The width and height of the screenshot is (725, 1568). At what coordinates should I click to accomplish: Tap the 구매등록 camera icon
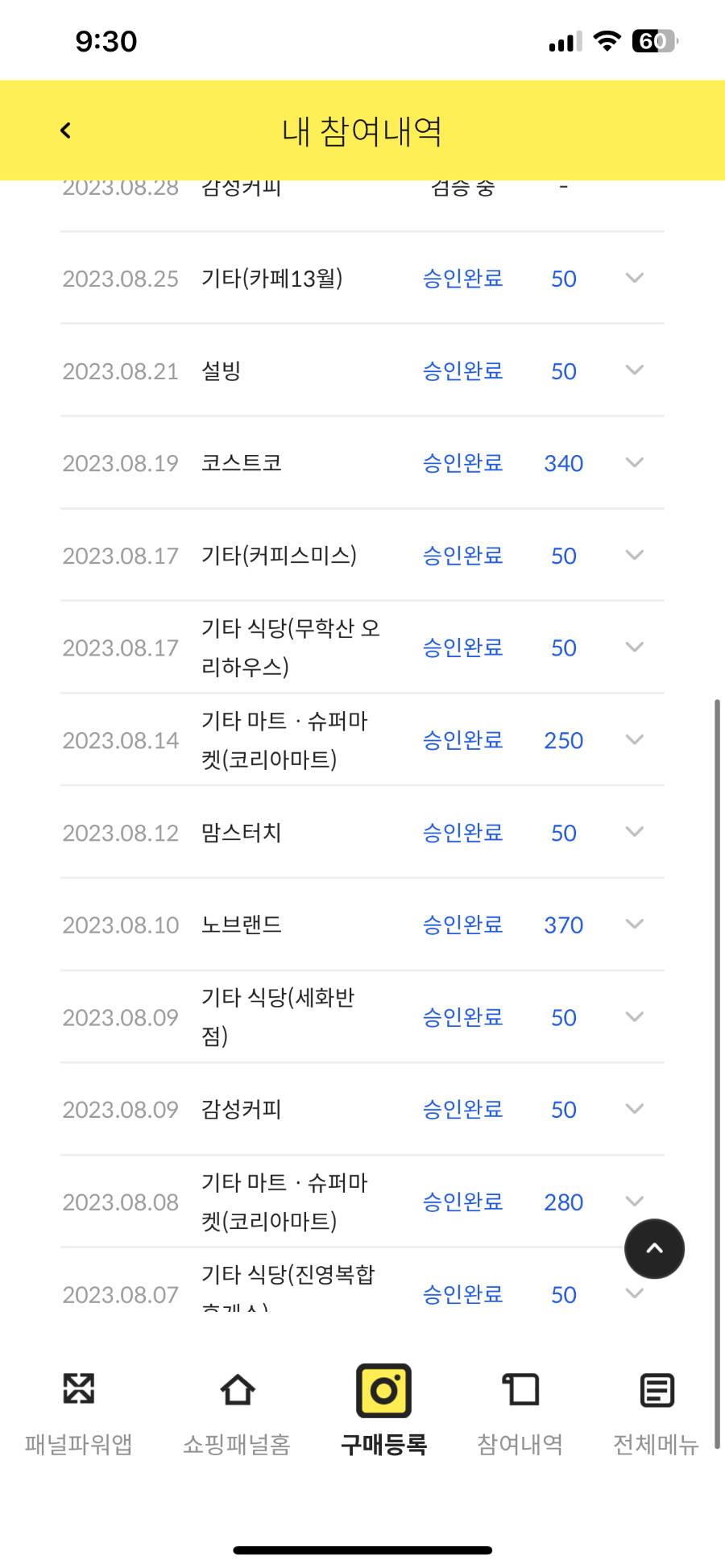[x=382, y=1405]
